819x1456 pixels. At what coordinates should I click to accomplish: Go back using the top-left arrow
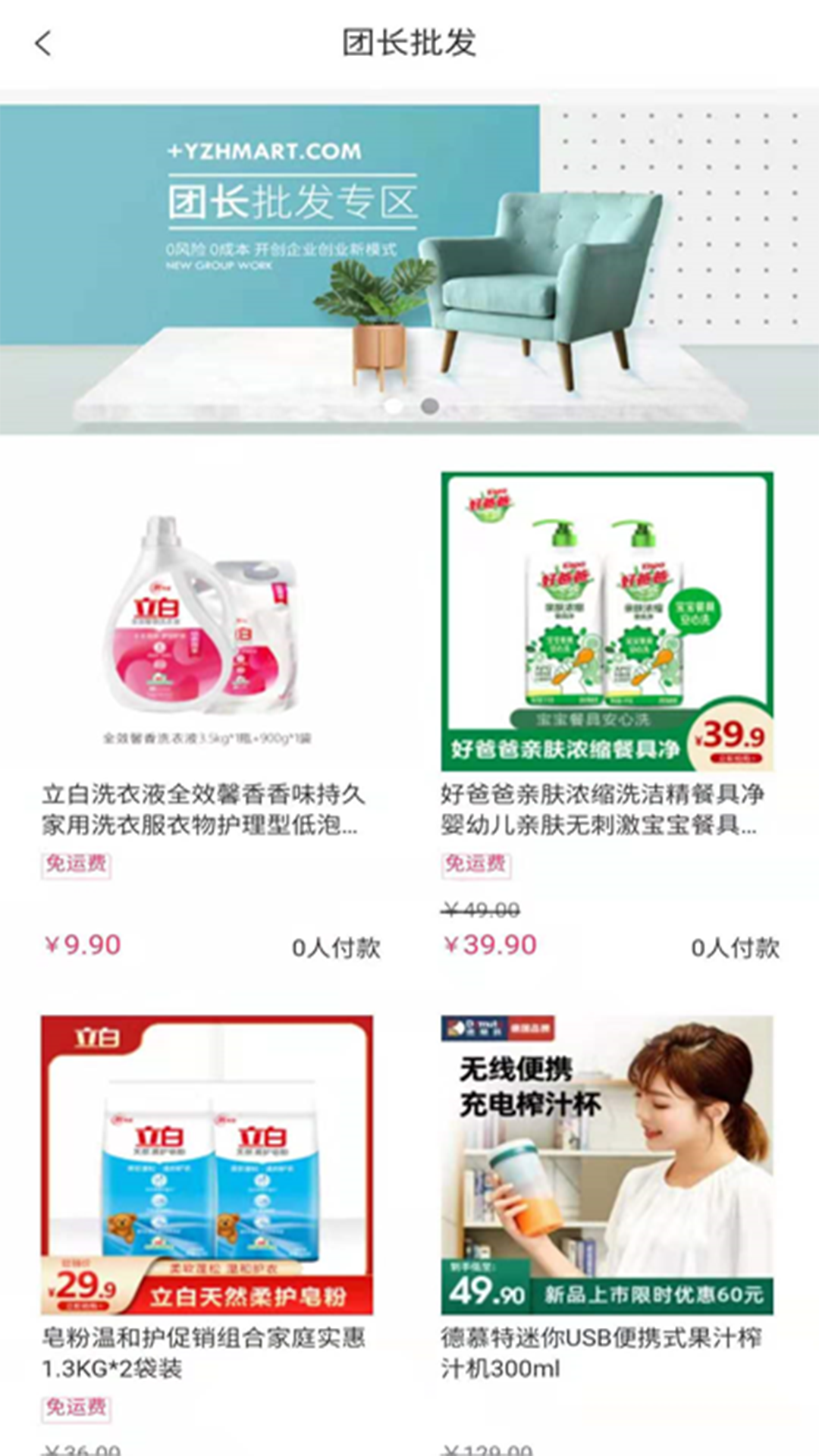(x=44, y=43)
